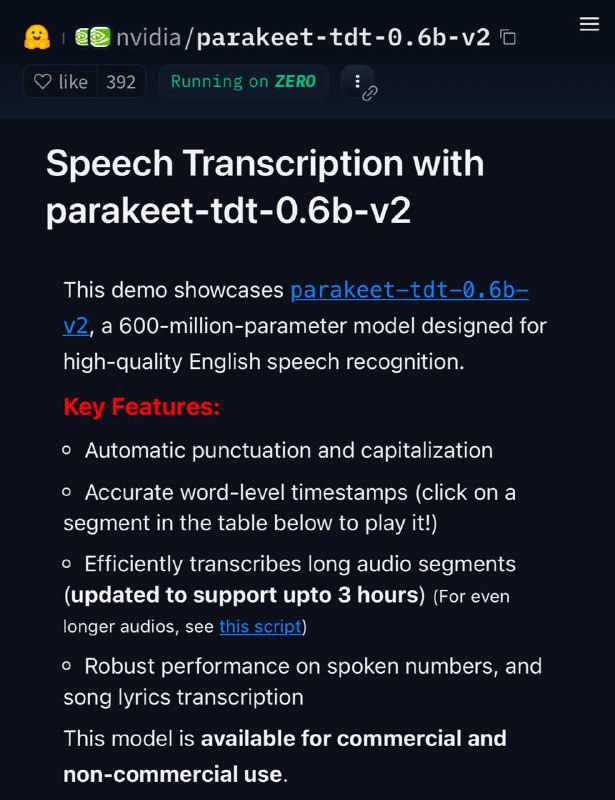Open the three-dot options menu
This screenshot has height=800, width=615.
pos(357,82)
